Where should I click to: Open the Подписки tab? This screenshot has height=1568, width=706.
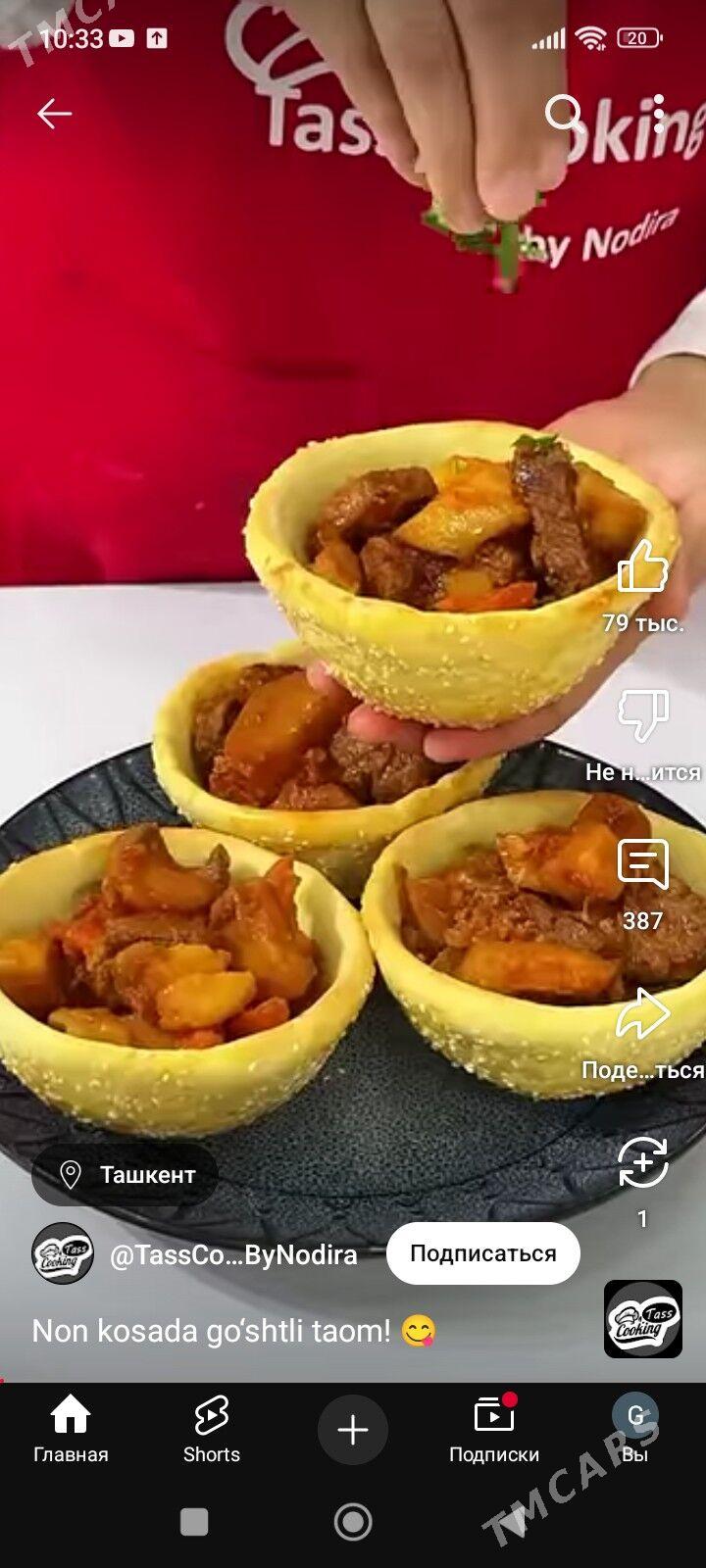tap(494, 1429)
